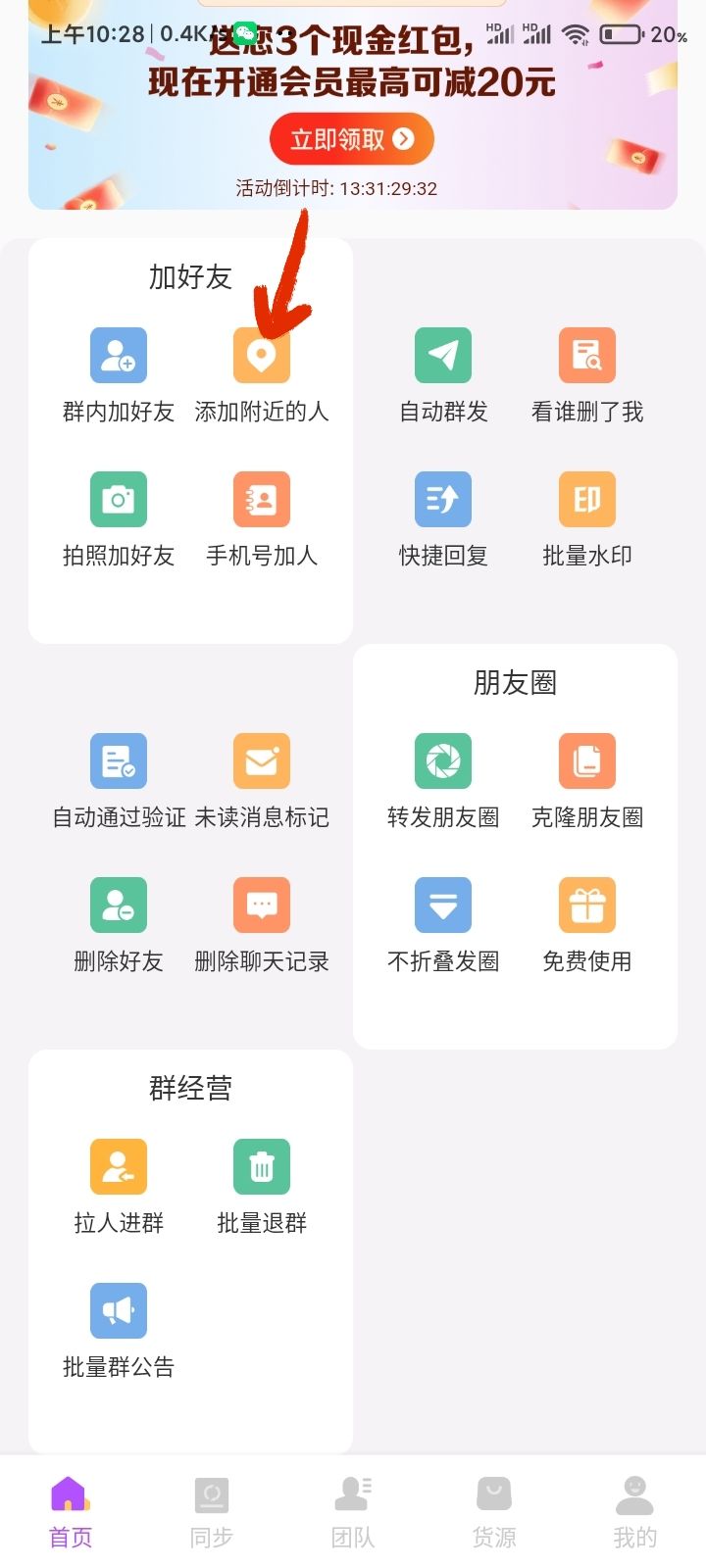Switch to the 团队 tab
This screenshot has width=706, height=1568.
(353, 1512)
